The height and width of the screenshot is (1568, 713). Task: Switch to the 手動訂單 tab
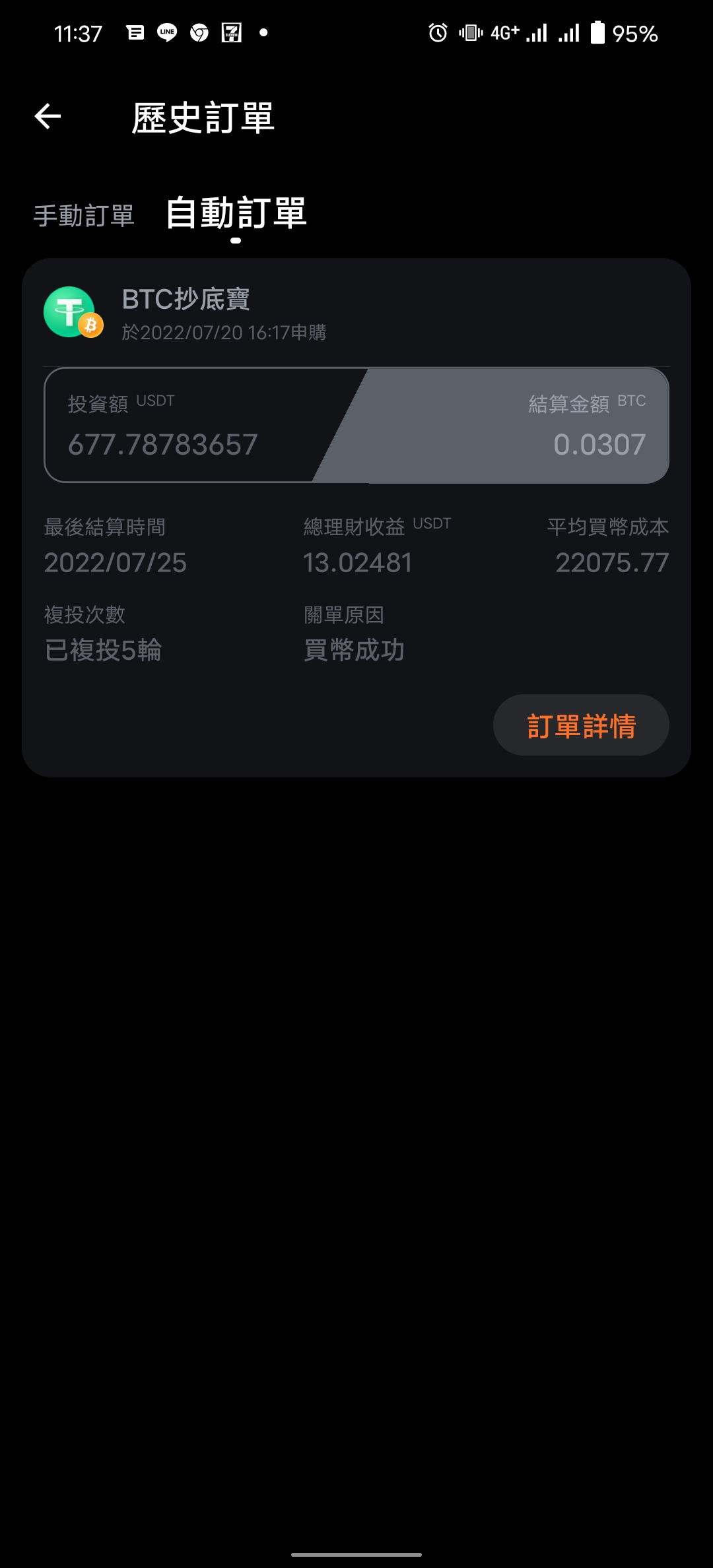coord(84,216)
